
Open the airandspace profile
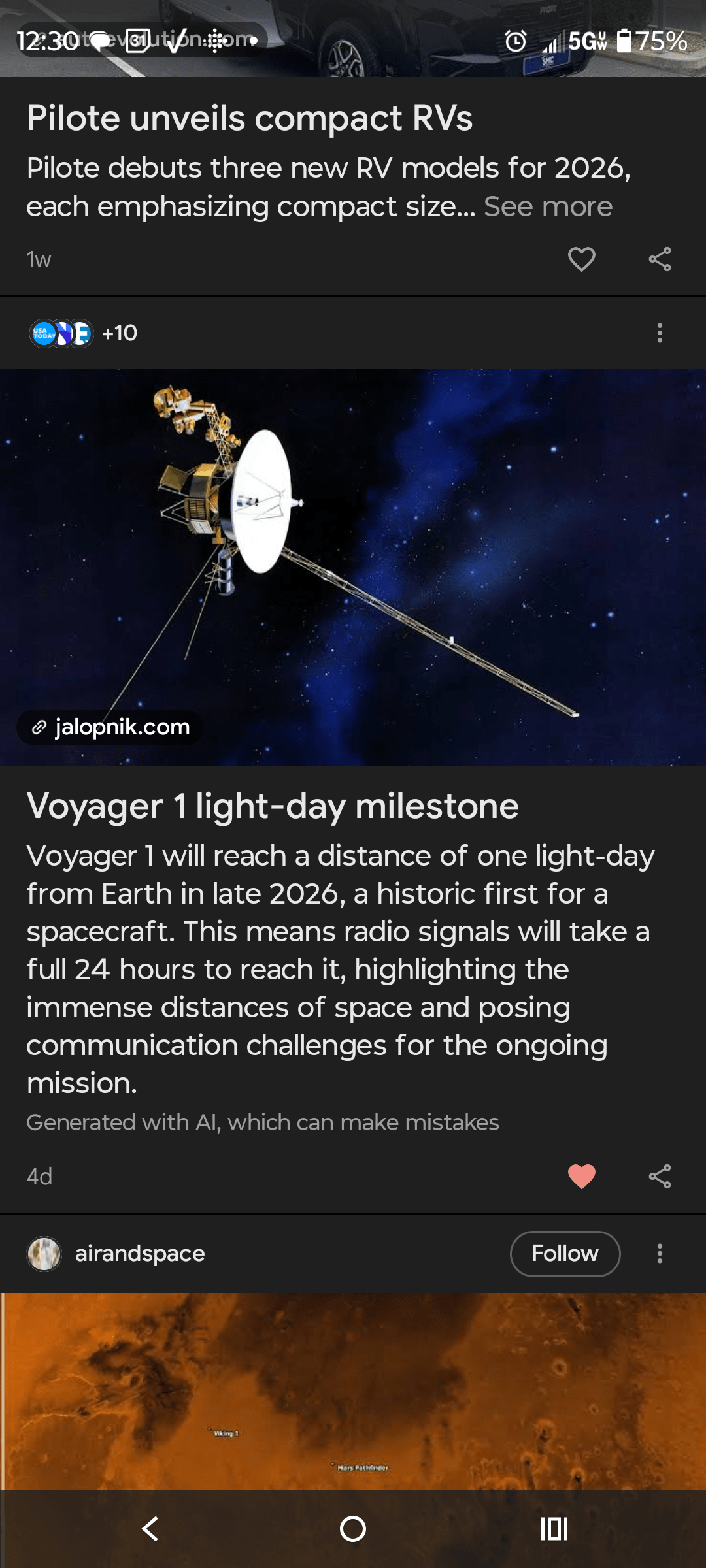click(139, 1253)
